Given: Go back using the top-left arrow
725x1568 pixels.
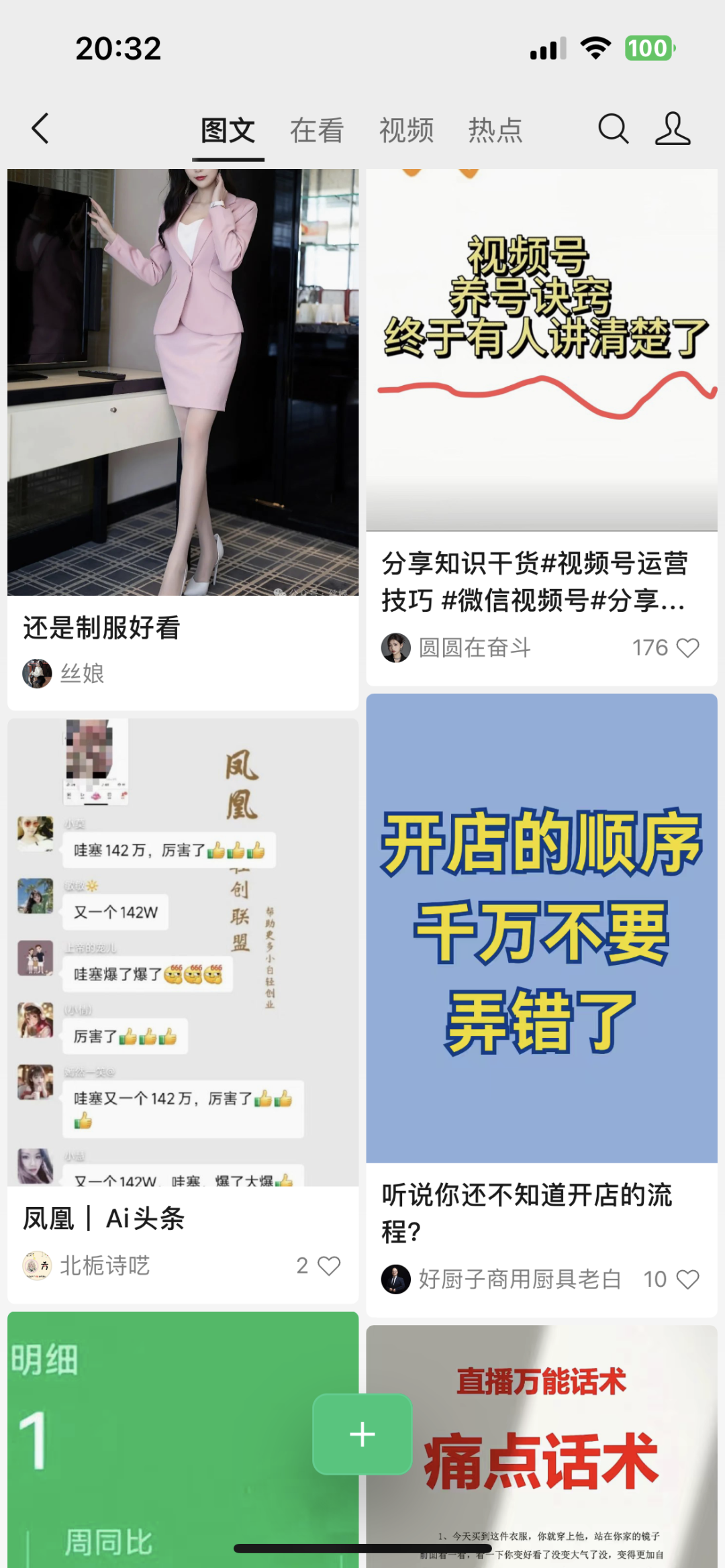Looking at the screenshot, I should pos(40,128).
